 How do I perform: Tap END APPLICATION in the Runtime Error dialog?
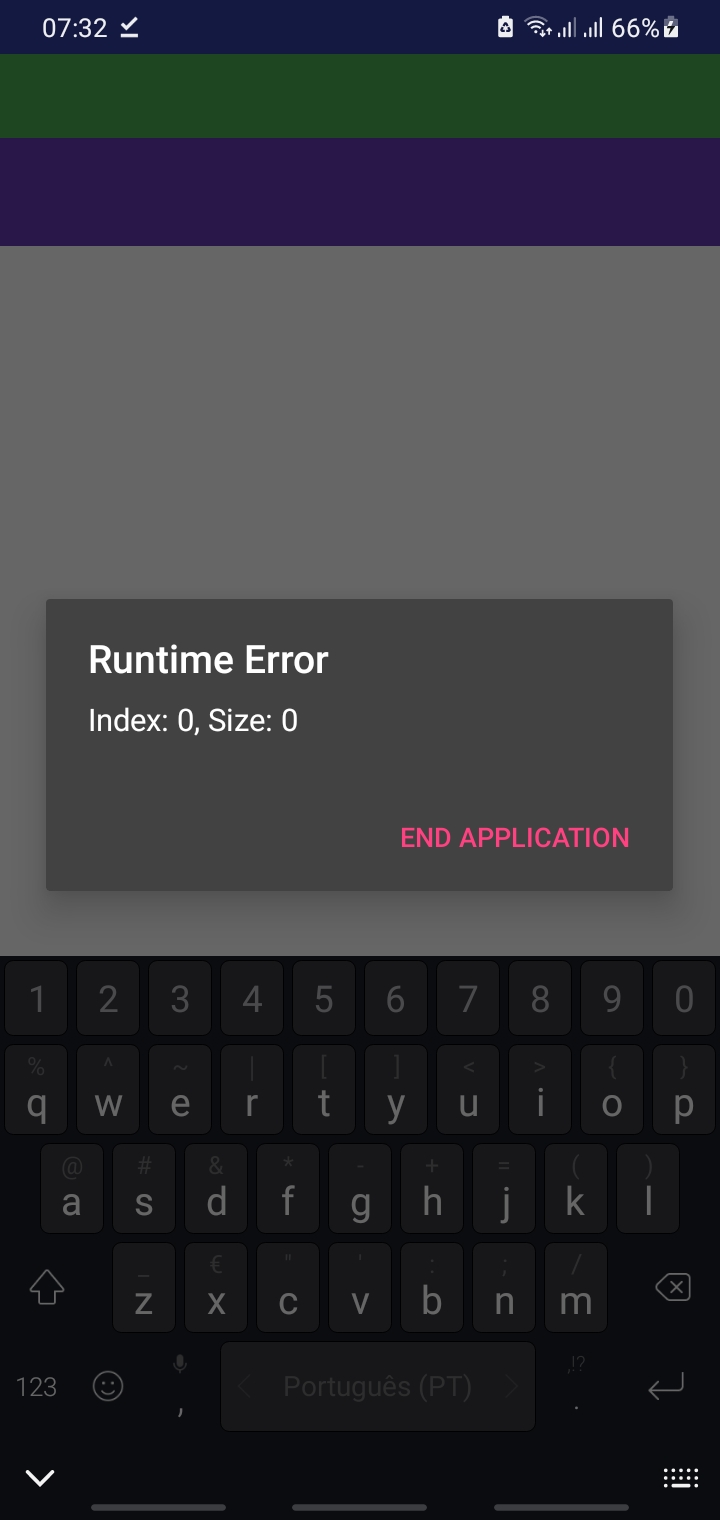(515, 838)
